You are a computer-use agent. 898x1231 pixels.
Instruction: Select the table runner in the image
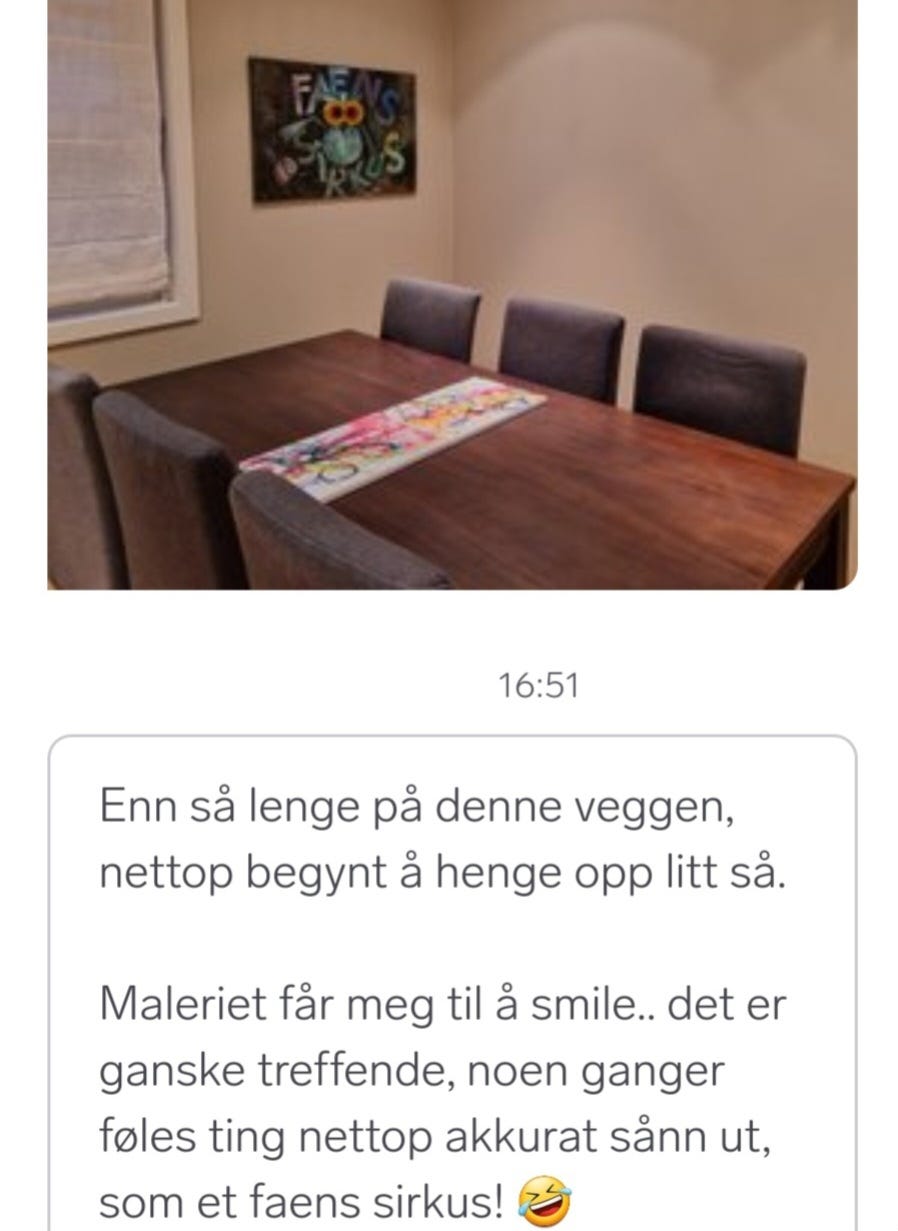(x=390, y=440)
